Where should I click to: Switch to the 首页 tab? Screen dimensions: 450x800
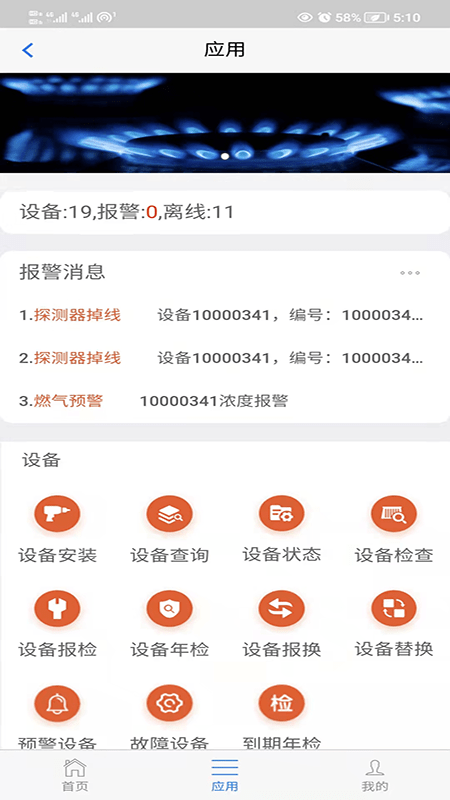pos(75,775)
